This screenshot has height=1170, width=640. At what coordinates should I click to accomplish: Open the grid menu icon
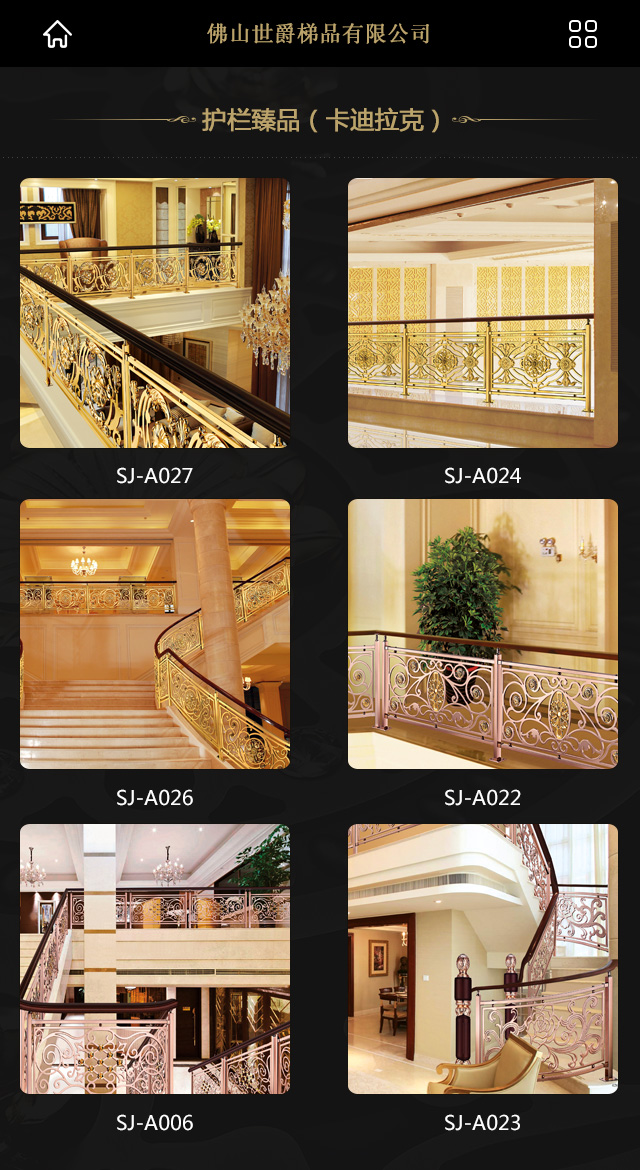click(582, 34)
